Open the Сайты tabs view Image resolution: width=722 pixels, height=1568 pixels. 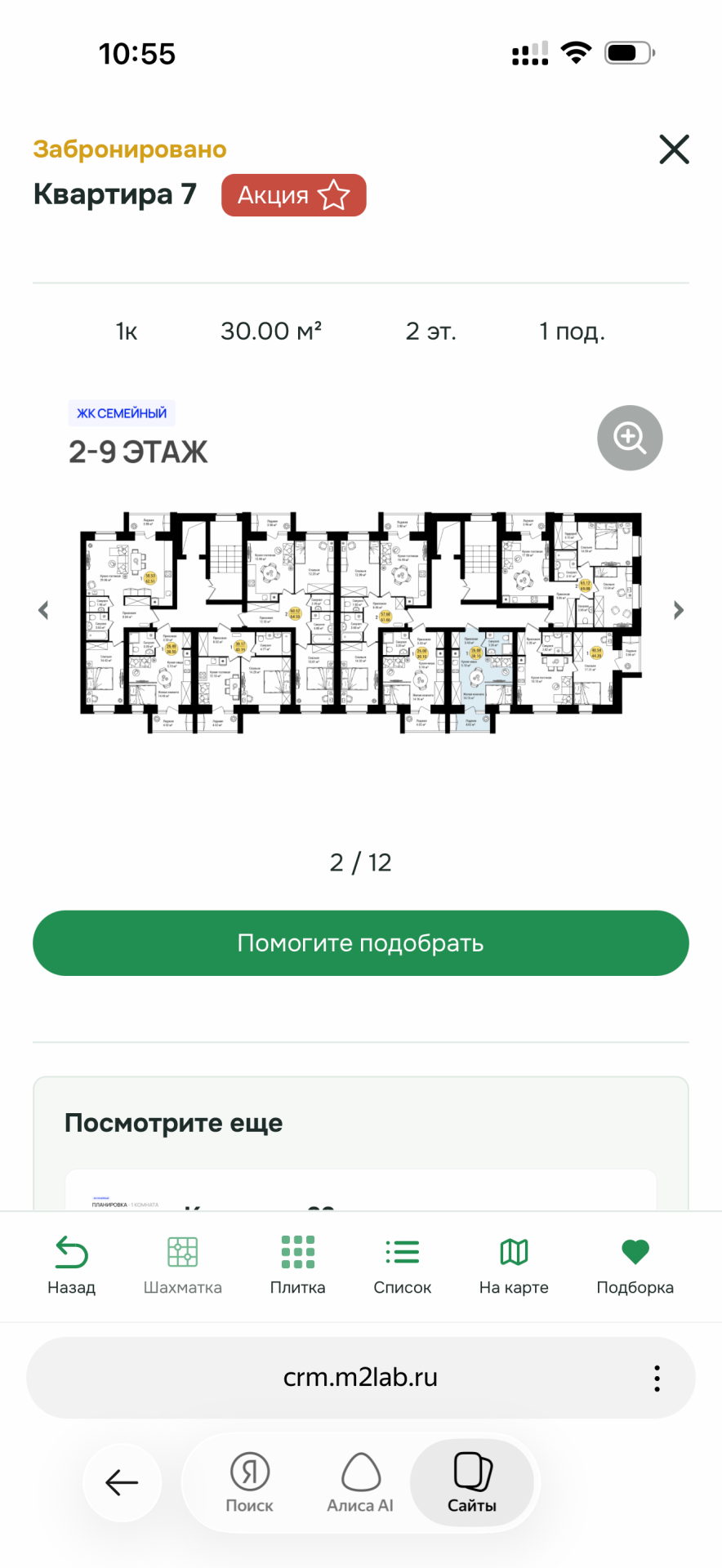coord(472,1482)
